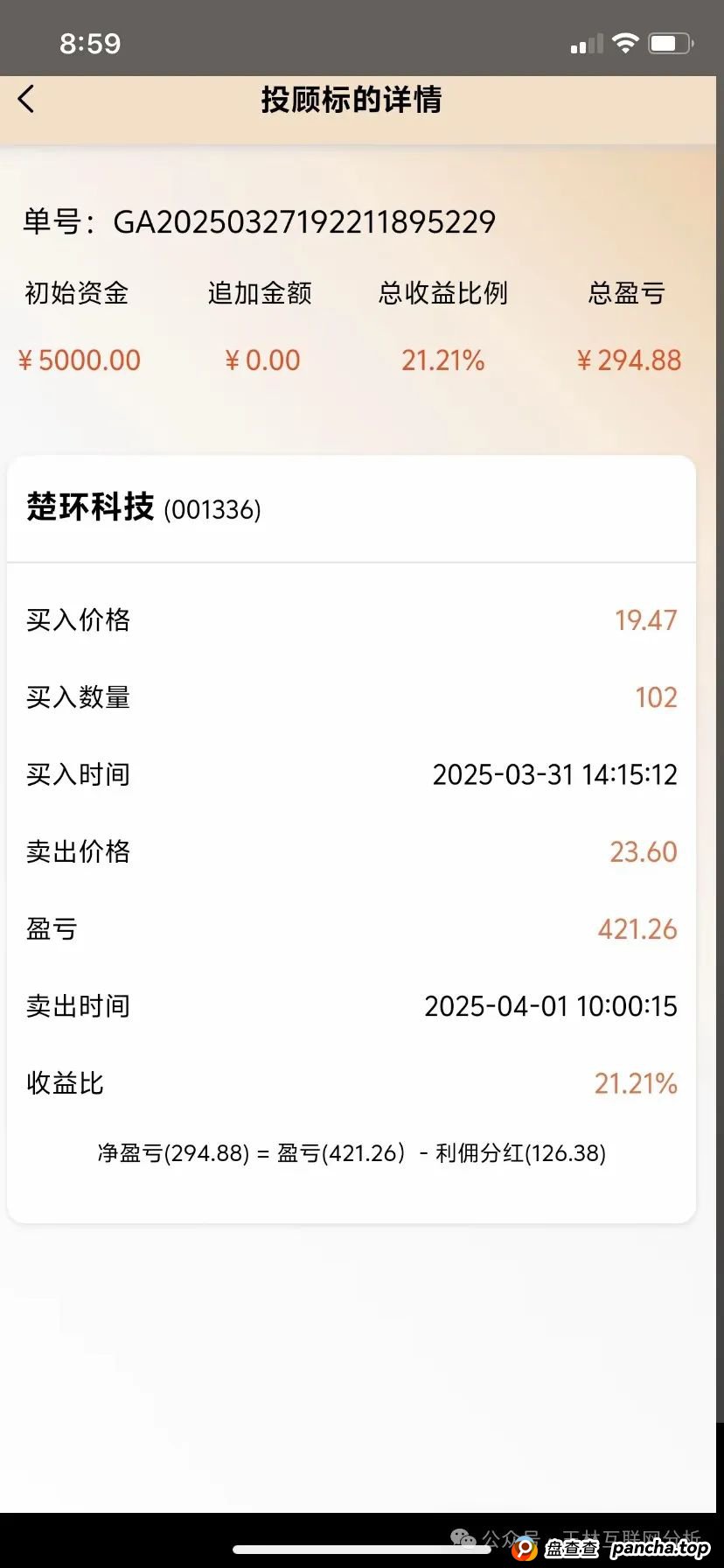Tap the 卖出价格 value 23.60

click(x=644, y=851)
